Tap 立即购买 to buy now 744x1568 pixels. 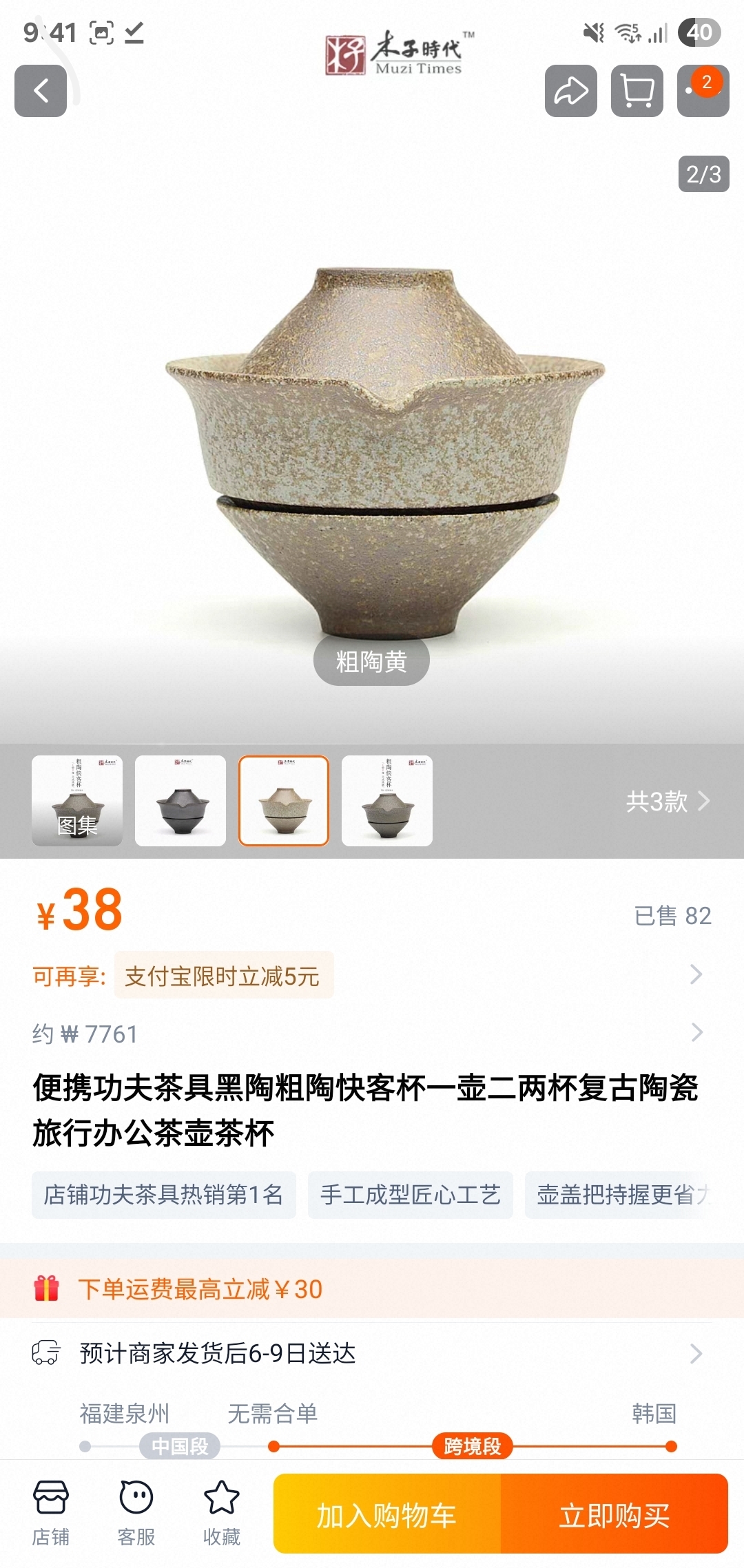click(614, 1514)
